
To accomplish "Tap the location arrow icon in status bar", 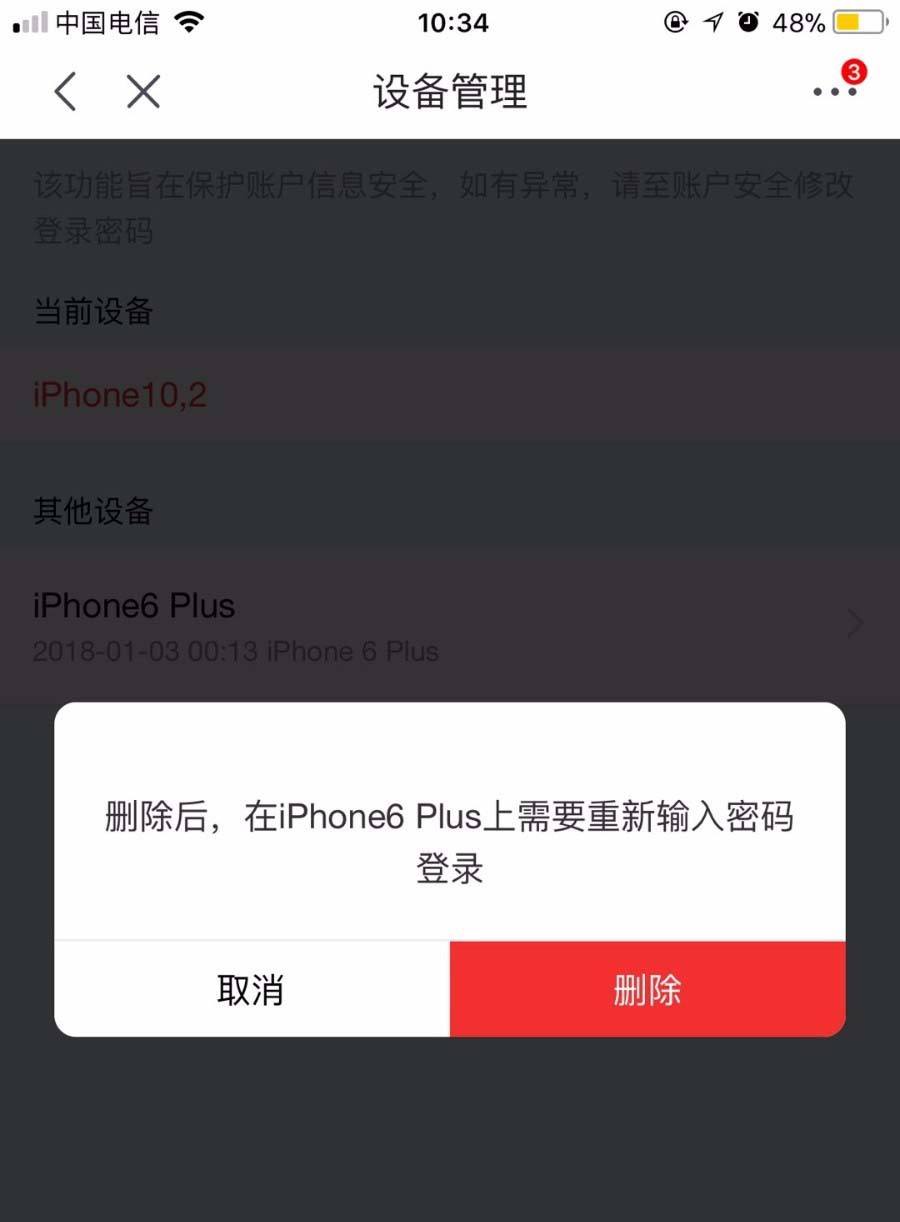I will 713,22.
